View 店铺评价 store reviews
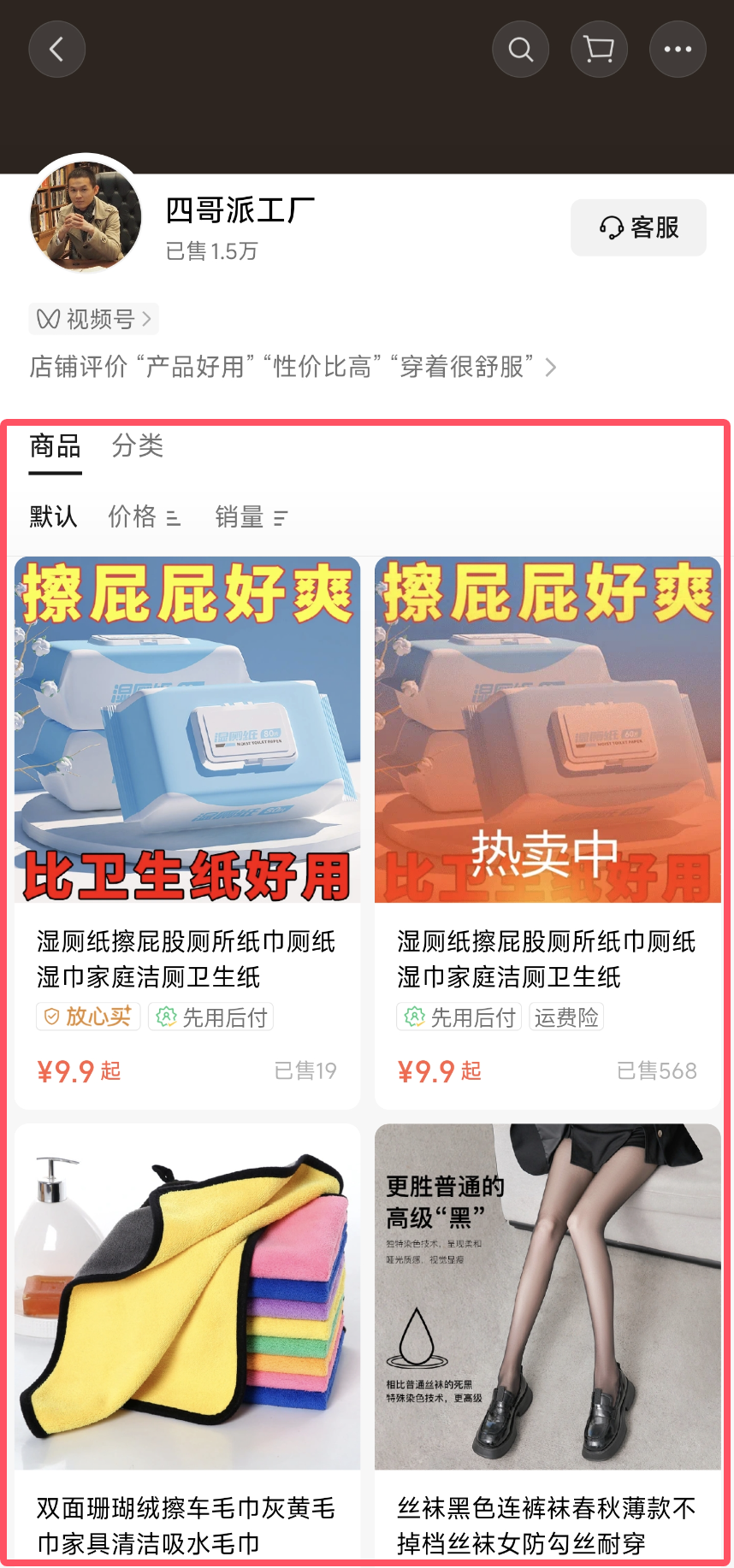Viewport: 734px width, 1568px height. click(x=291, y=367)
